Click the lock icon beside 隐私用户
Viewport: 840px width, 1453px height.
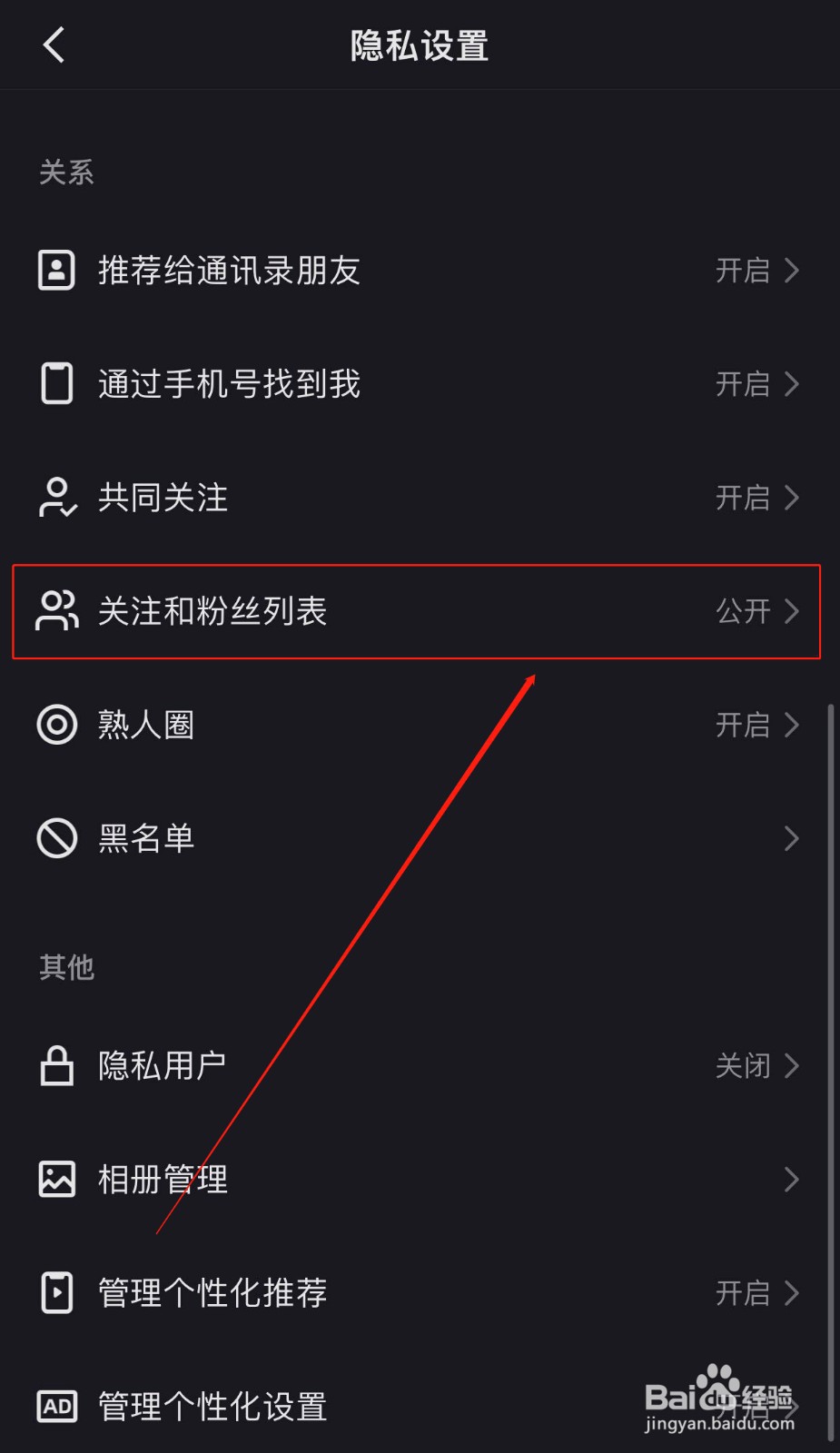click(56, 1065)
